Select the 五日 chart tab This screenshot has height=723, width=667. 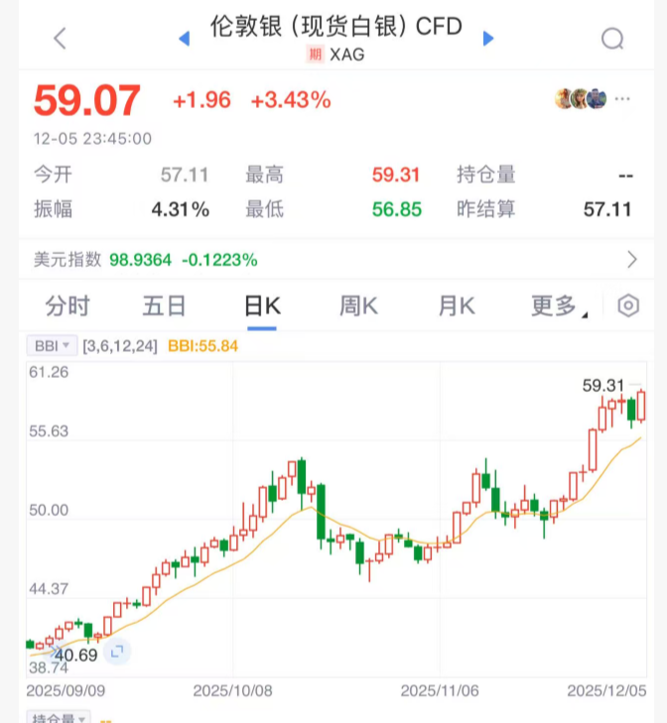164,306
